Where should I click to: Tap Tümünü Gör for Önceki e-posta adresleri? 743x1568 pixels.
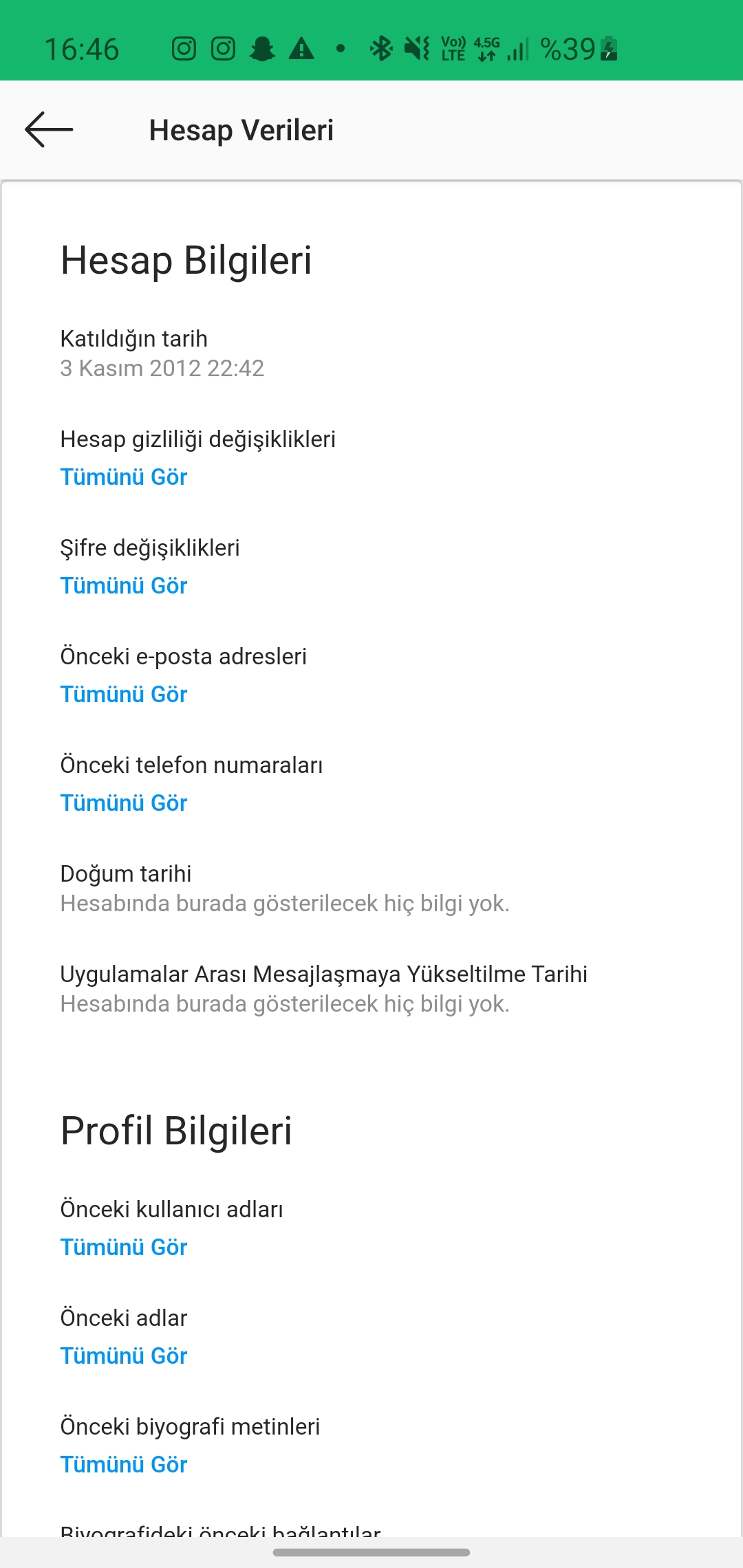click(124, 694)
